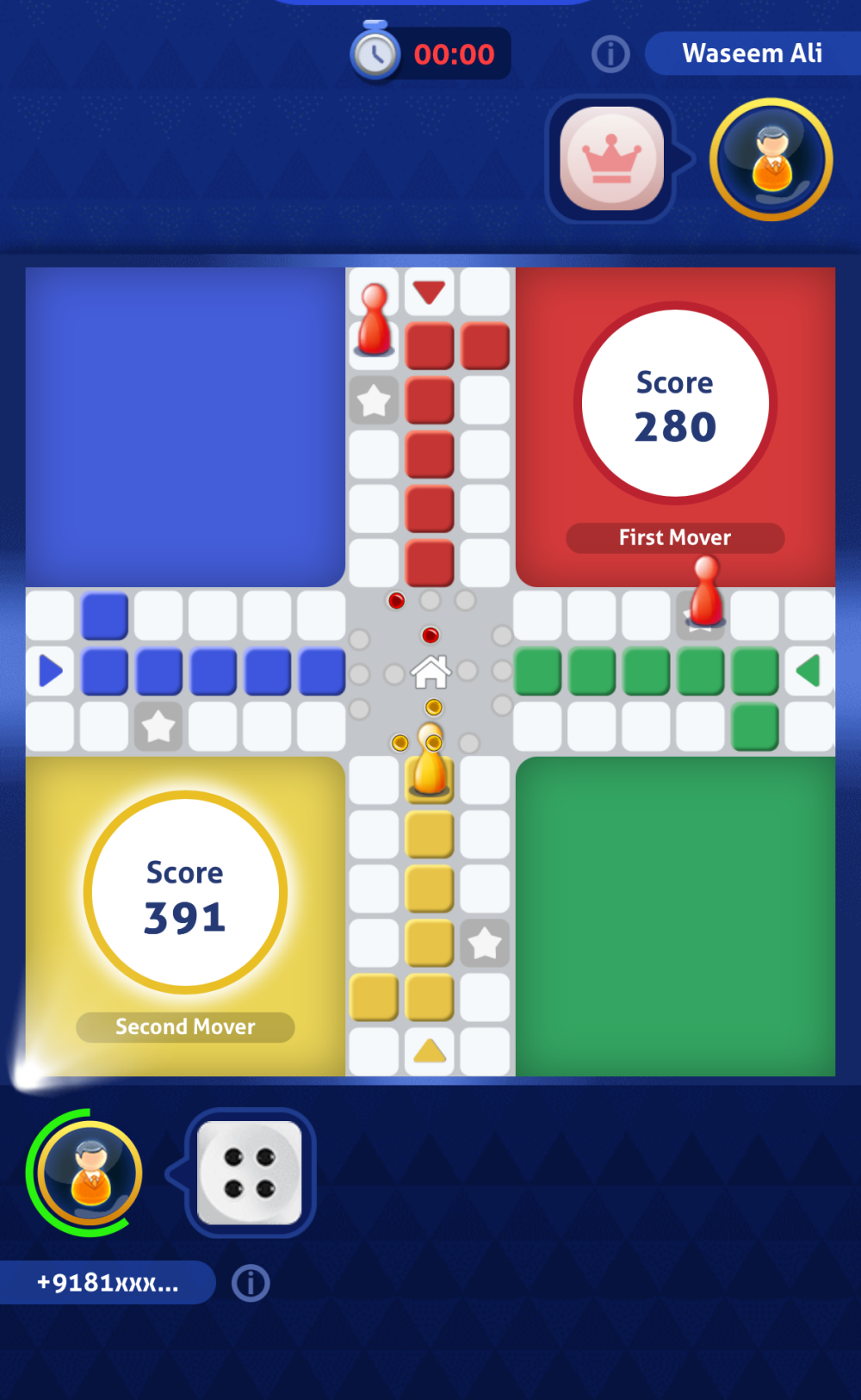Open info icon next to Waseem Ali
This screenshot has width=861, height=1400.
point(610,54)
